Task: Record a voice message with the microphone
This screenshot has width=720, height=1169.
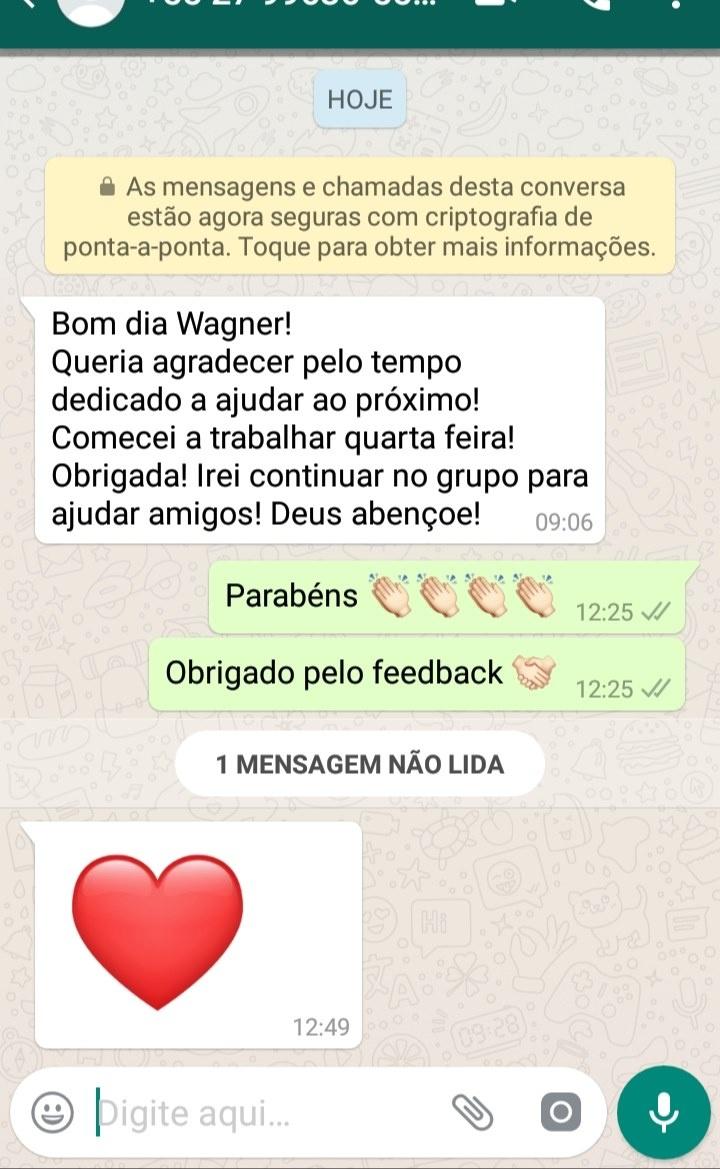Action: (x=663, y=1111)
